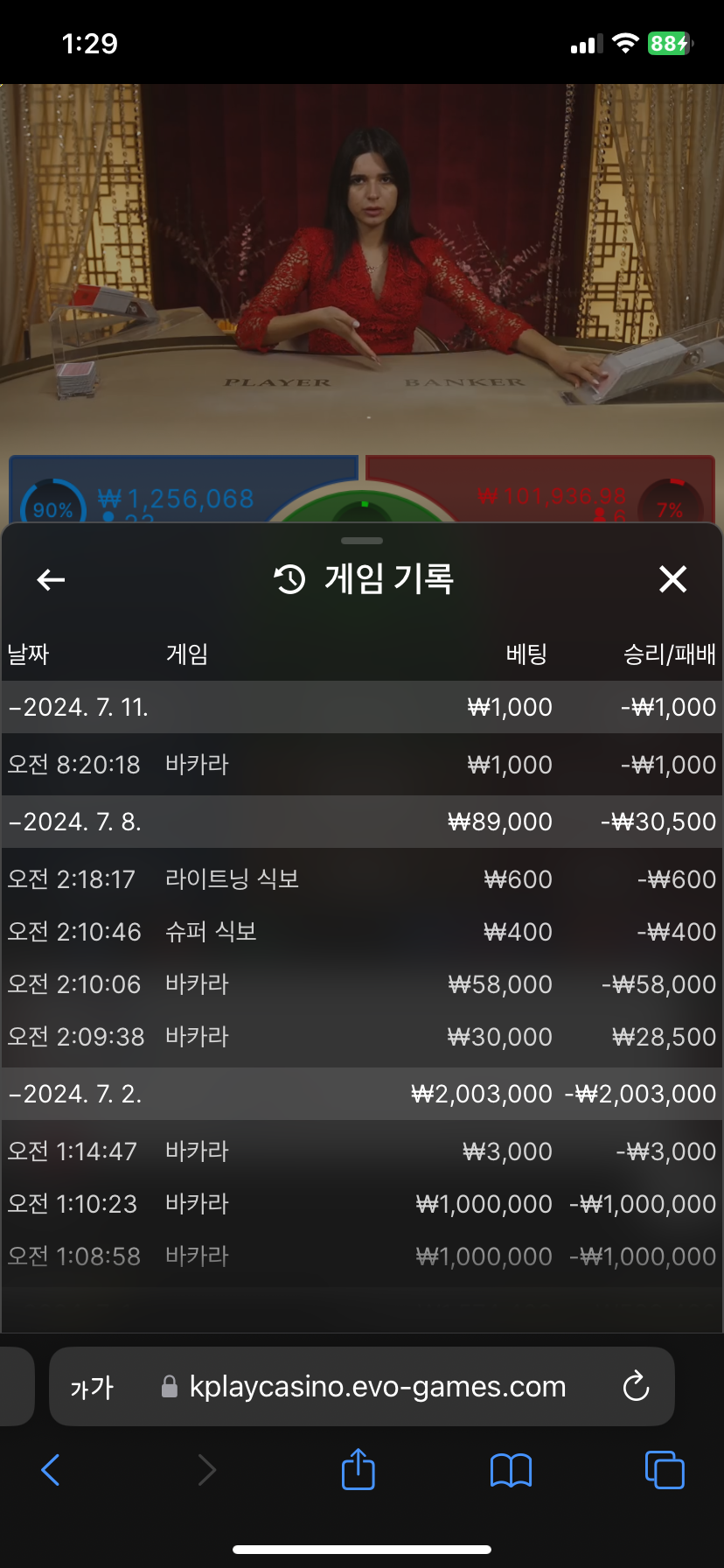The height and width of the screenshot is (1568, 724).
Task: Open the 오전 2:10:06 바카라 record
Action: pos(362,984)
